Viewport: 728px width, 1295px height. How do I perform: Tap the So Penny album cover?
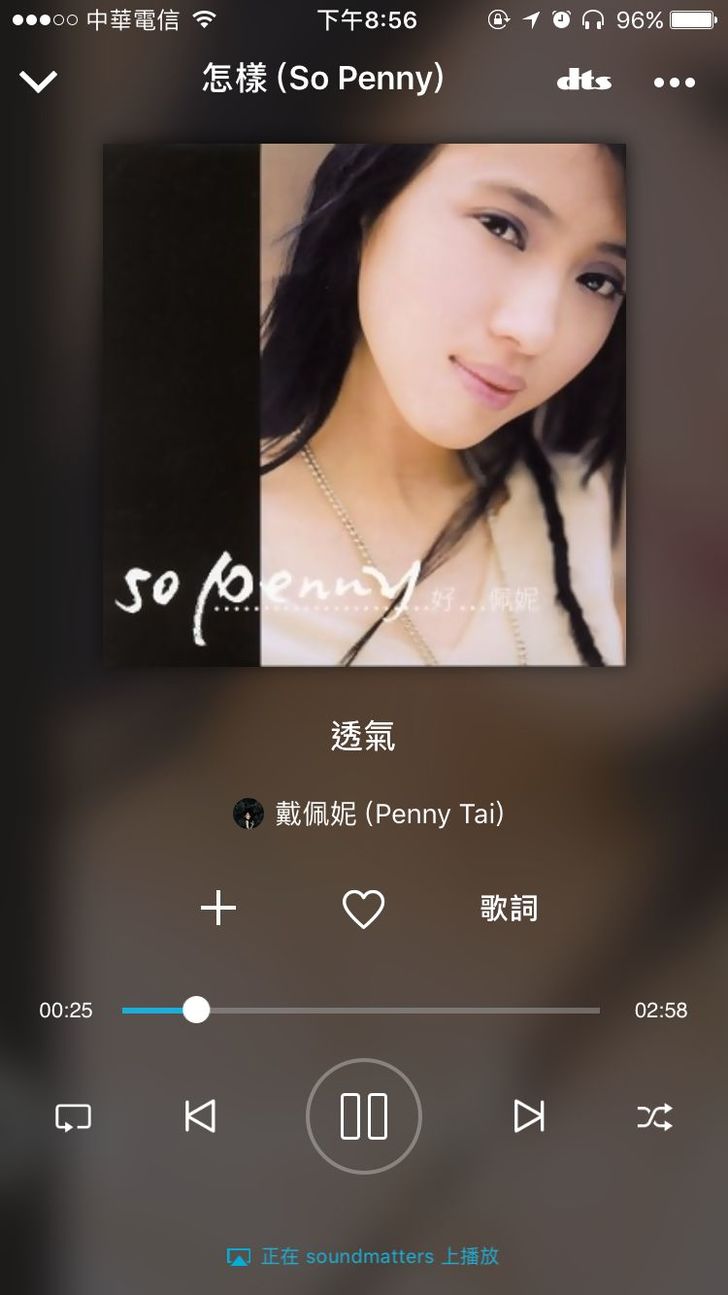[364, 405]
